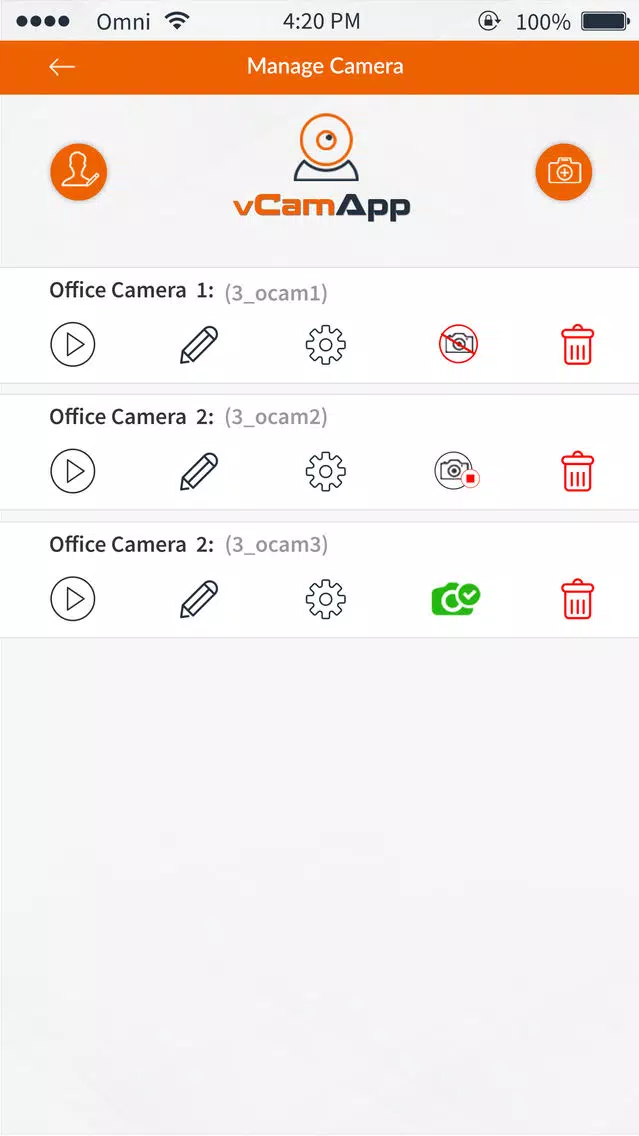Edit the 3_ocam1 camera name
Image resolution: width=639 pixels, height=1136 pixels.
(x=199, y=344)
